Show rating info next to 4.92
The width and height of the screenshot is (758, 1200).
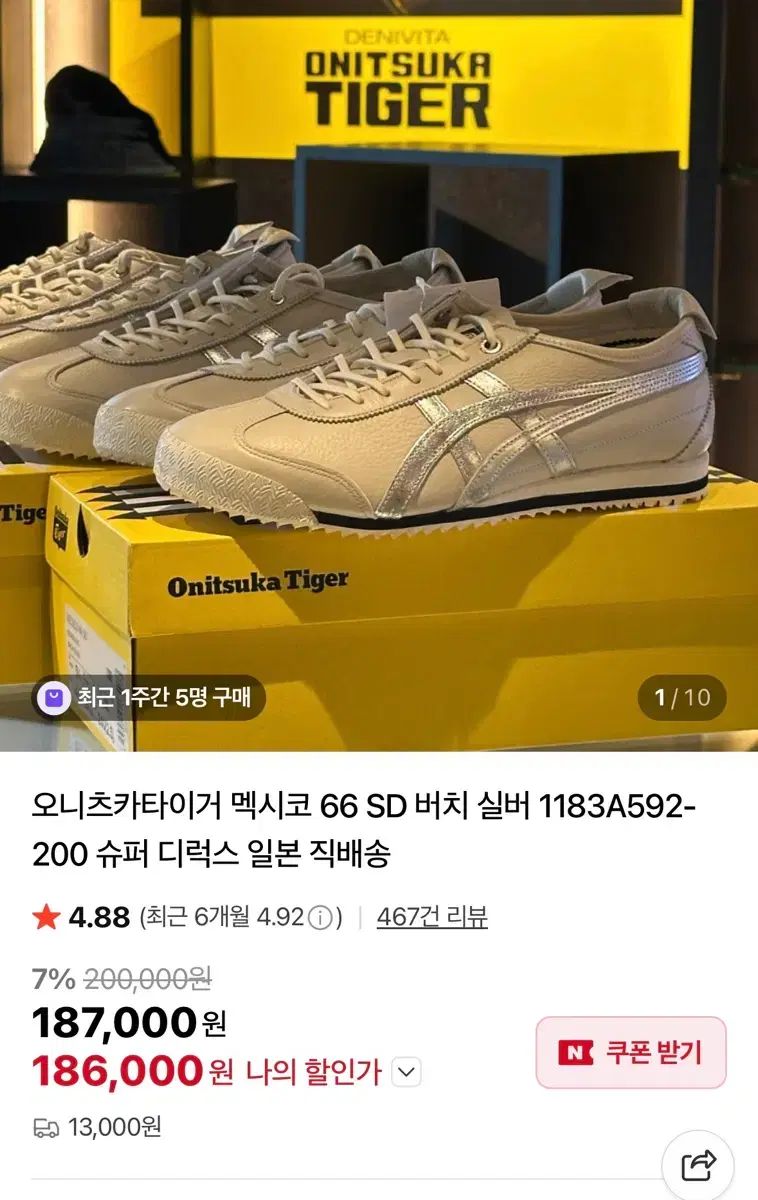(x=320, y=918)
